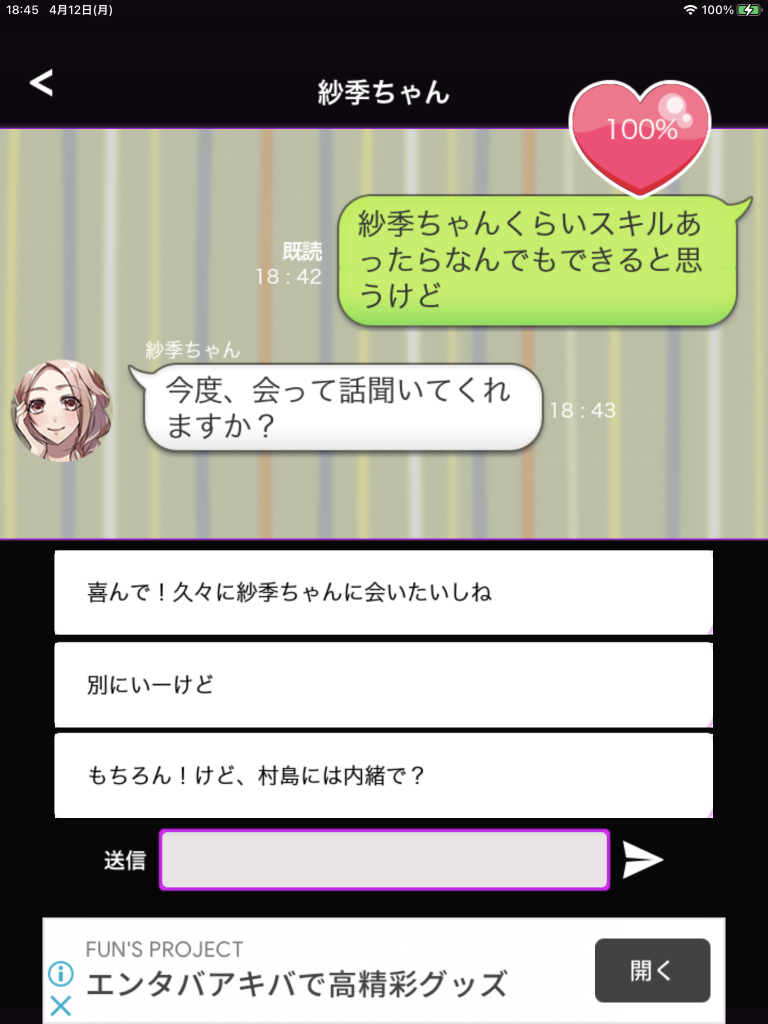The height and width of the screenshot is (1024, 768).
Task: Open the ad info icon
Action: click(61, 974)
